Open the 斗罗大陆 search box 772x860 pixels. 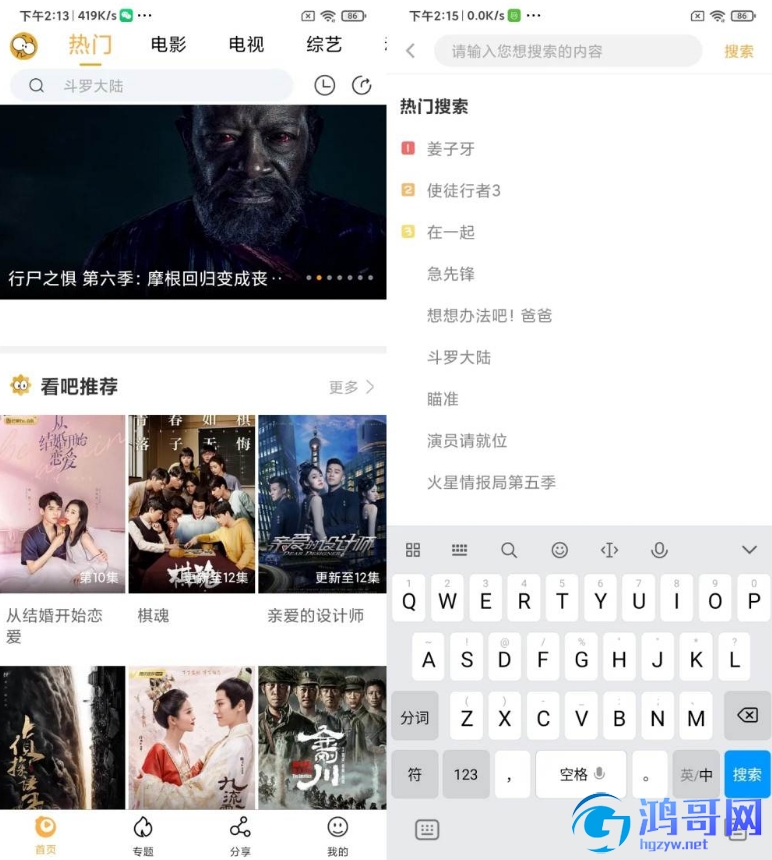[150, 86]
